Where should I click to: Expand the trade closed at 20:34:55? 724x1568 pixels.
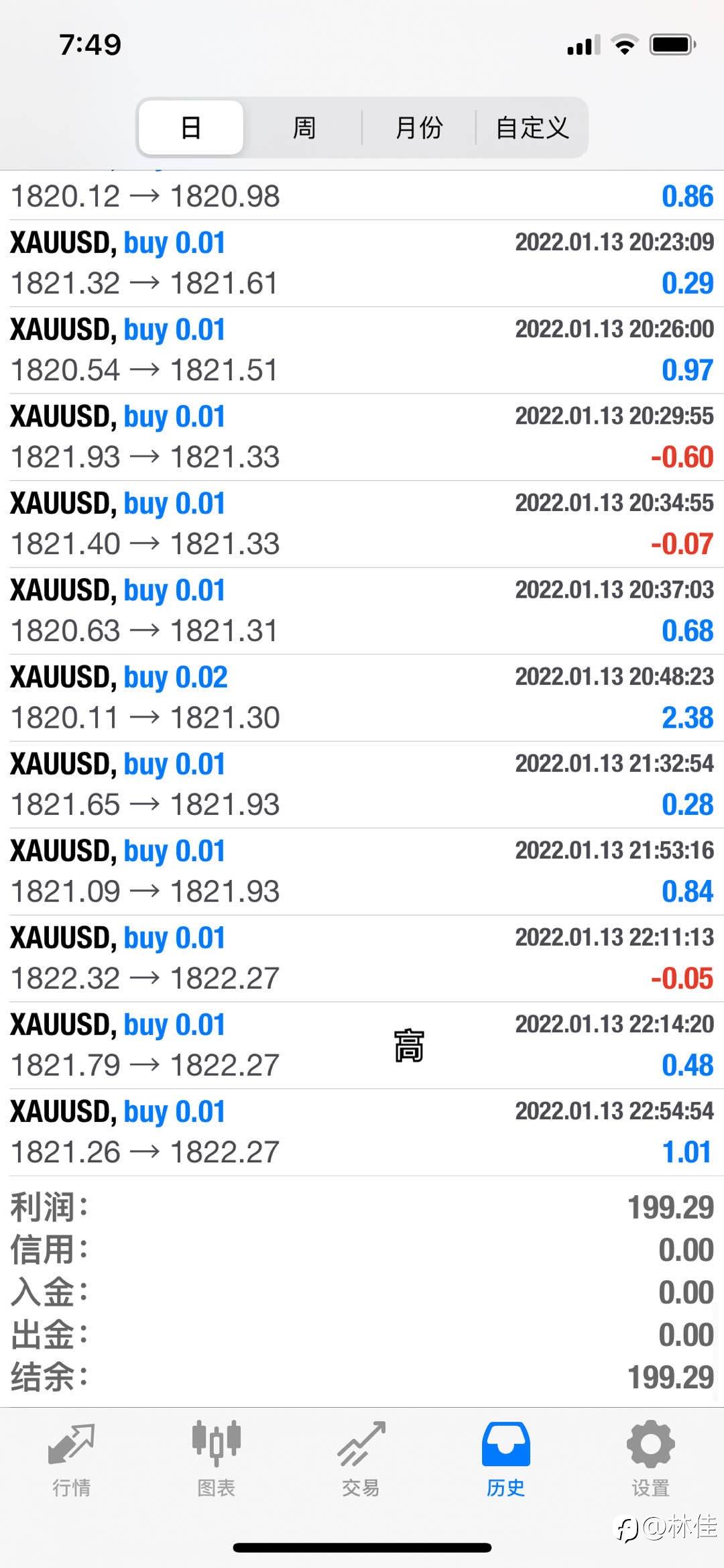pos(362,524)
